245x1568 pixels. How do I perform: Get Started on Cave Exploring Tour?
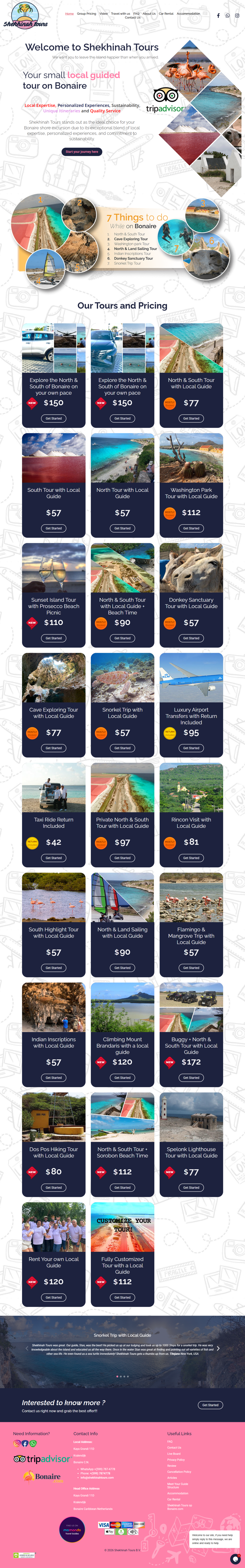click(53, 748)
